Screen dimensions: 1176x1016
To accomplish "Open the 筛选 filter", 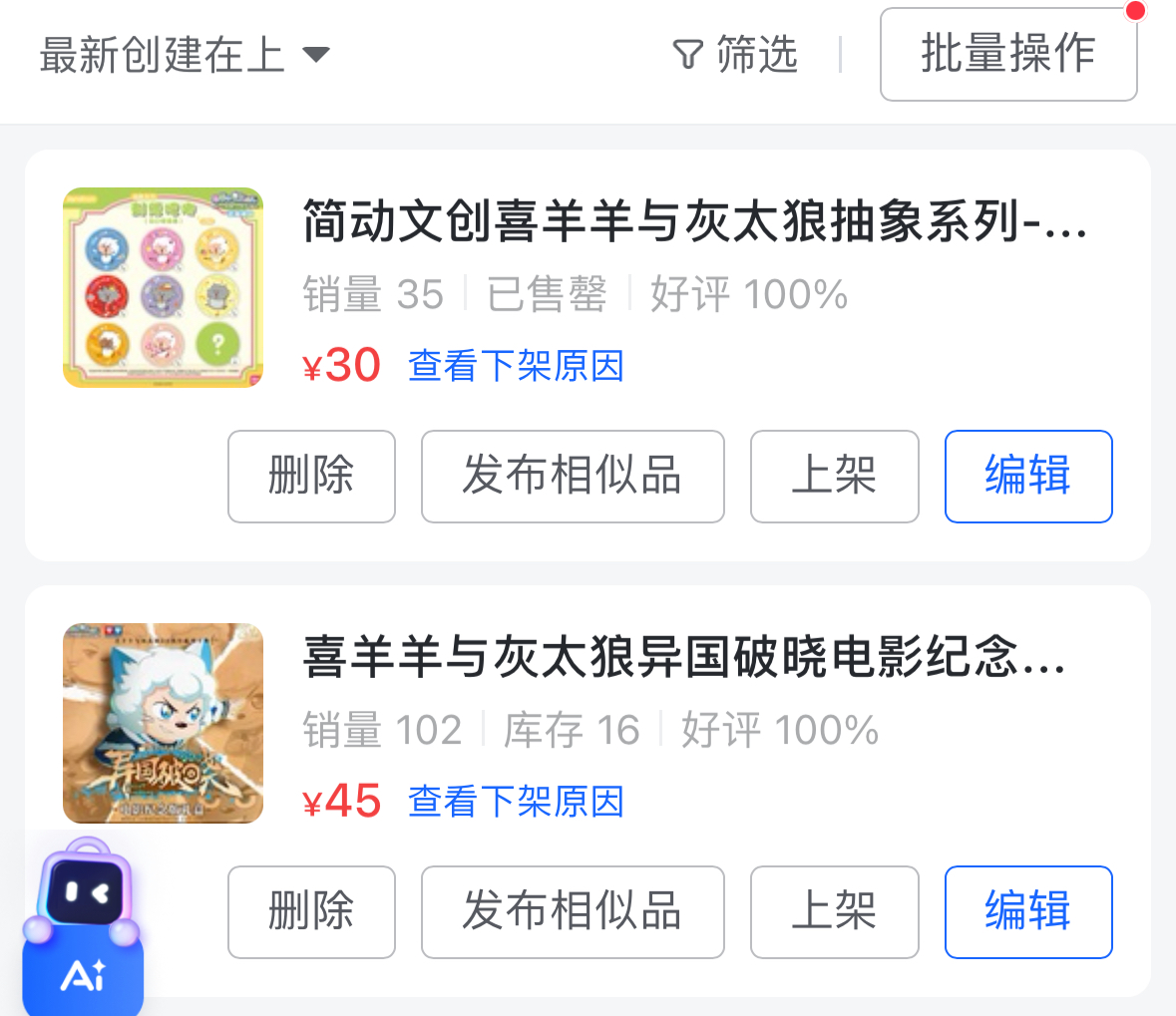I will [x=734, y=54].
